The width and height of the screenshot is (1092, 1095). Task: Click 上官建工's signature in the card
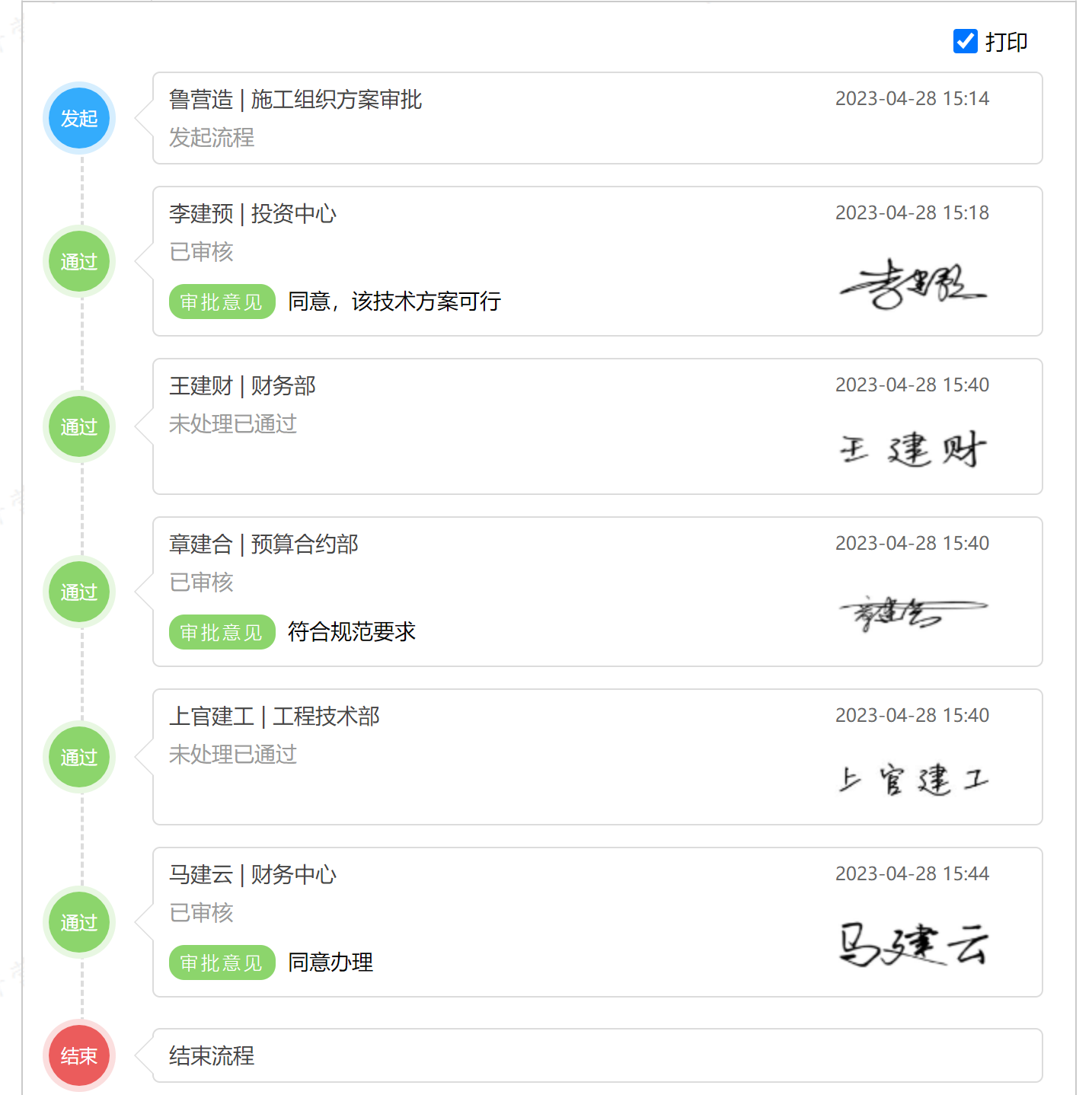914,781
